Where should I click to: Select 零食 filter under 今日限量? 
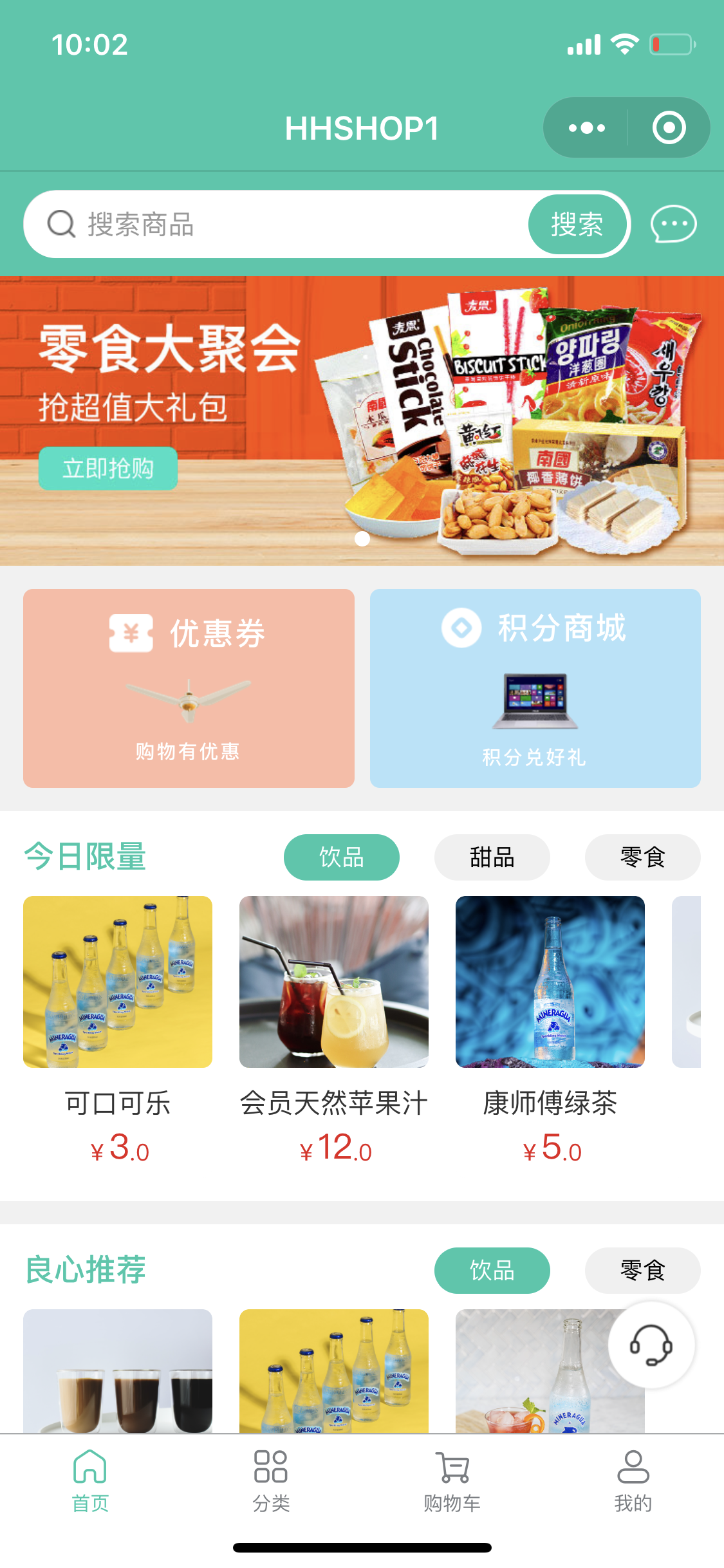(x=642, y=857)
